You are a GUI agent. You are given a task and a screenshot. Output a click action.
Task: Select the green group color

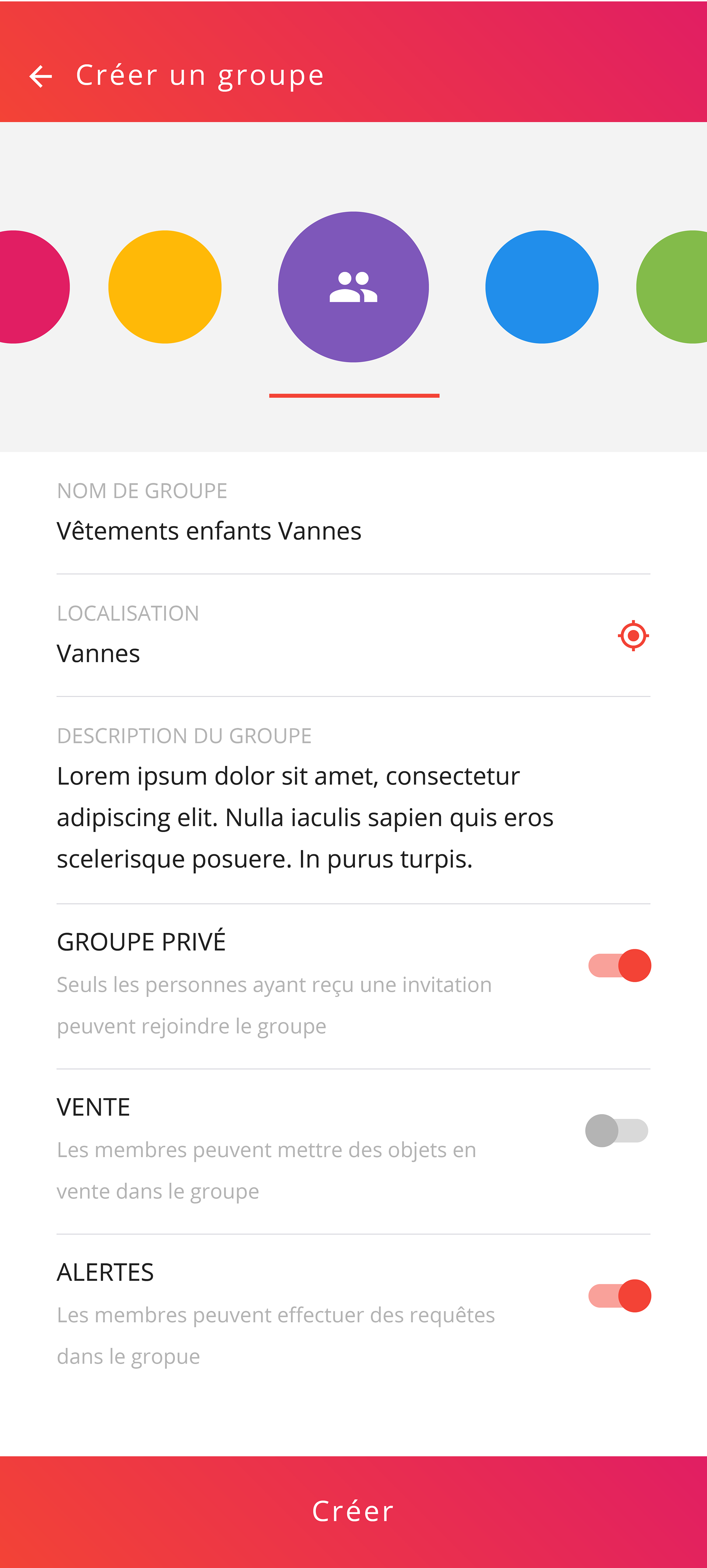(672, 287)
